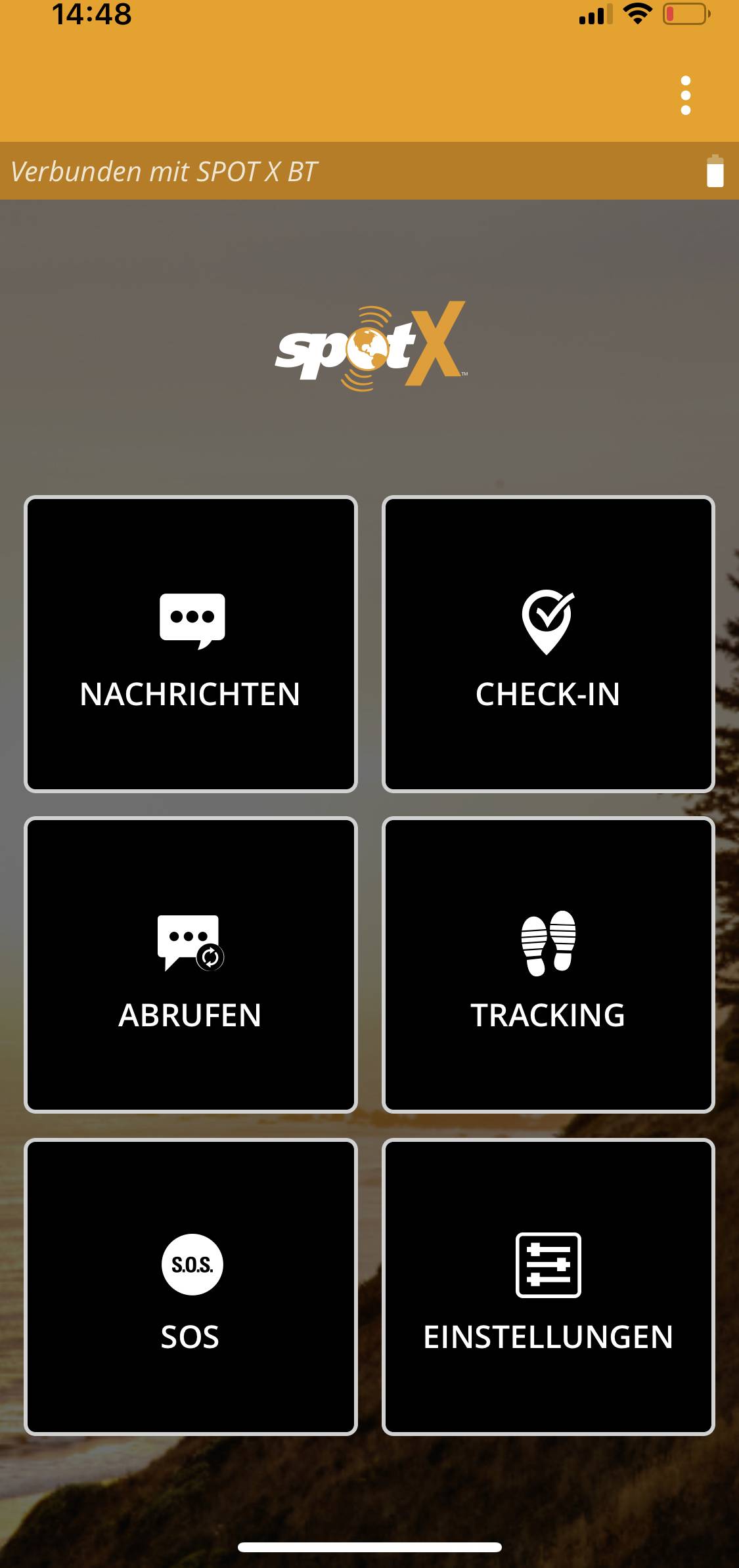The width and height of the screenshot is (739, 1568).
Task: Open the Einstellungen sliders icon
Action: tap(550, 1266)
